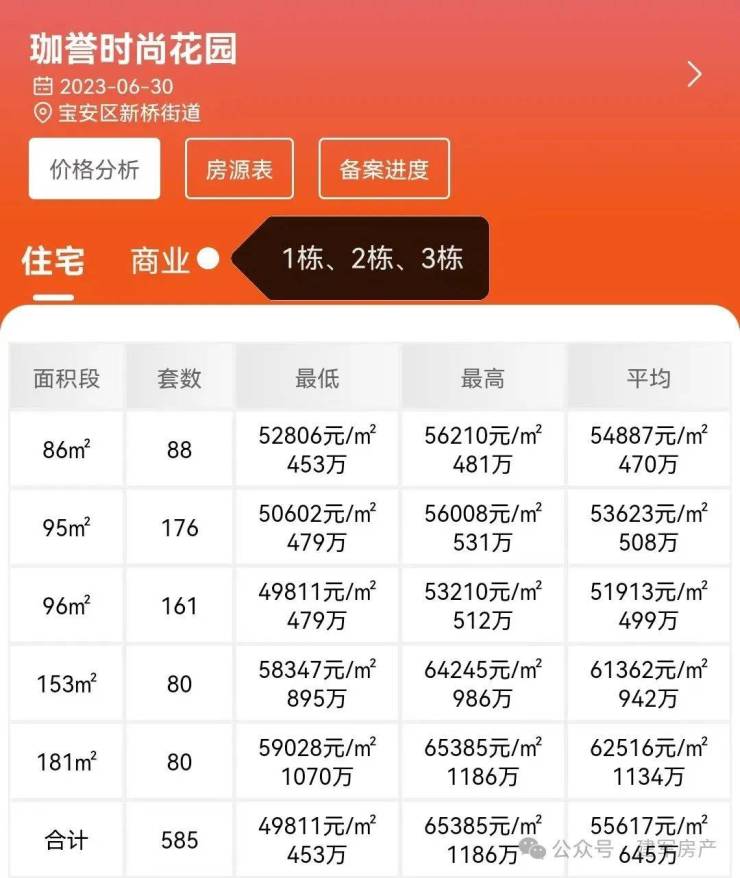Tap the 房源表 button
Image resolution: width=740 pixels, height=878 pixels.
239,169
